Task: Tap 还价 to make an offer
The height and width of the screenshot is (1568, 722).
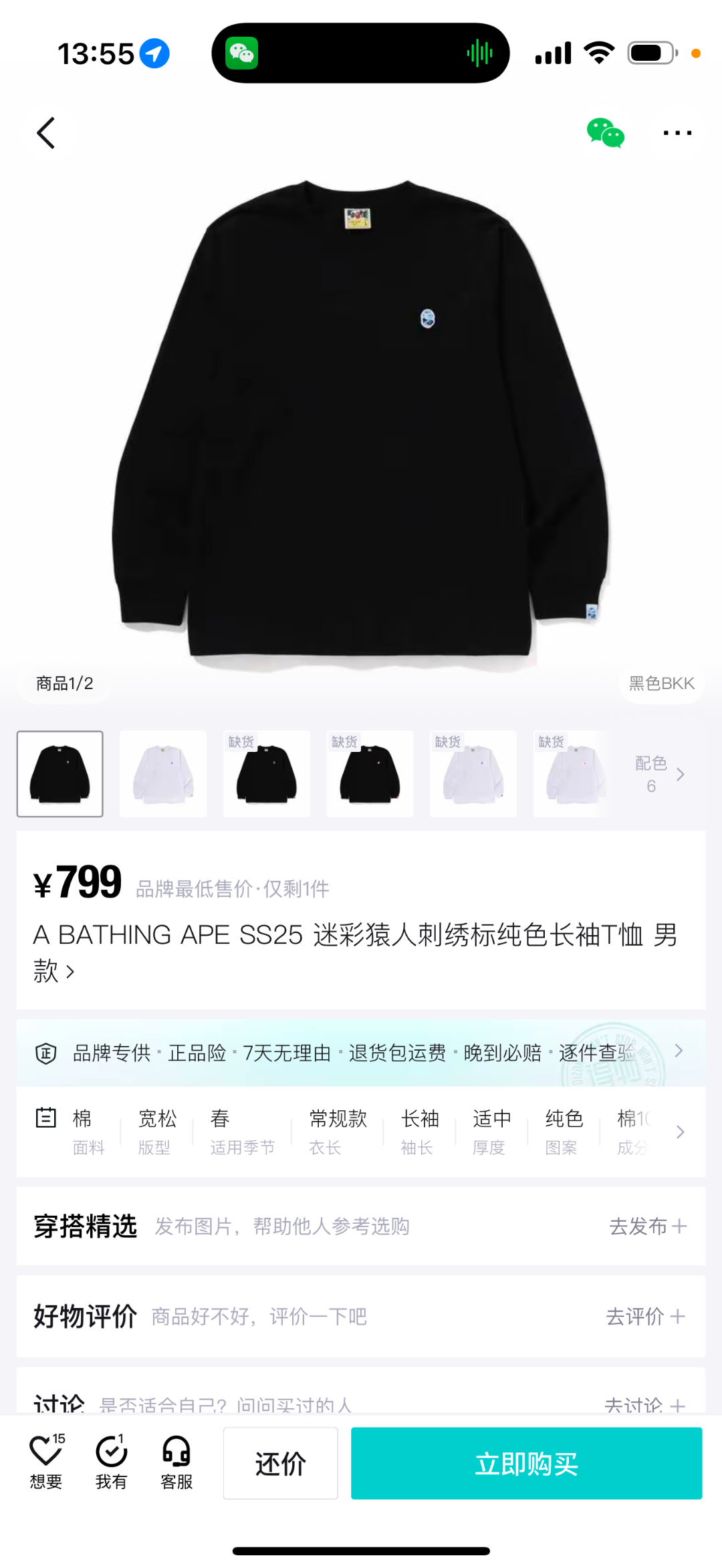Action: (x=280, y=1463)
